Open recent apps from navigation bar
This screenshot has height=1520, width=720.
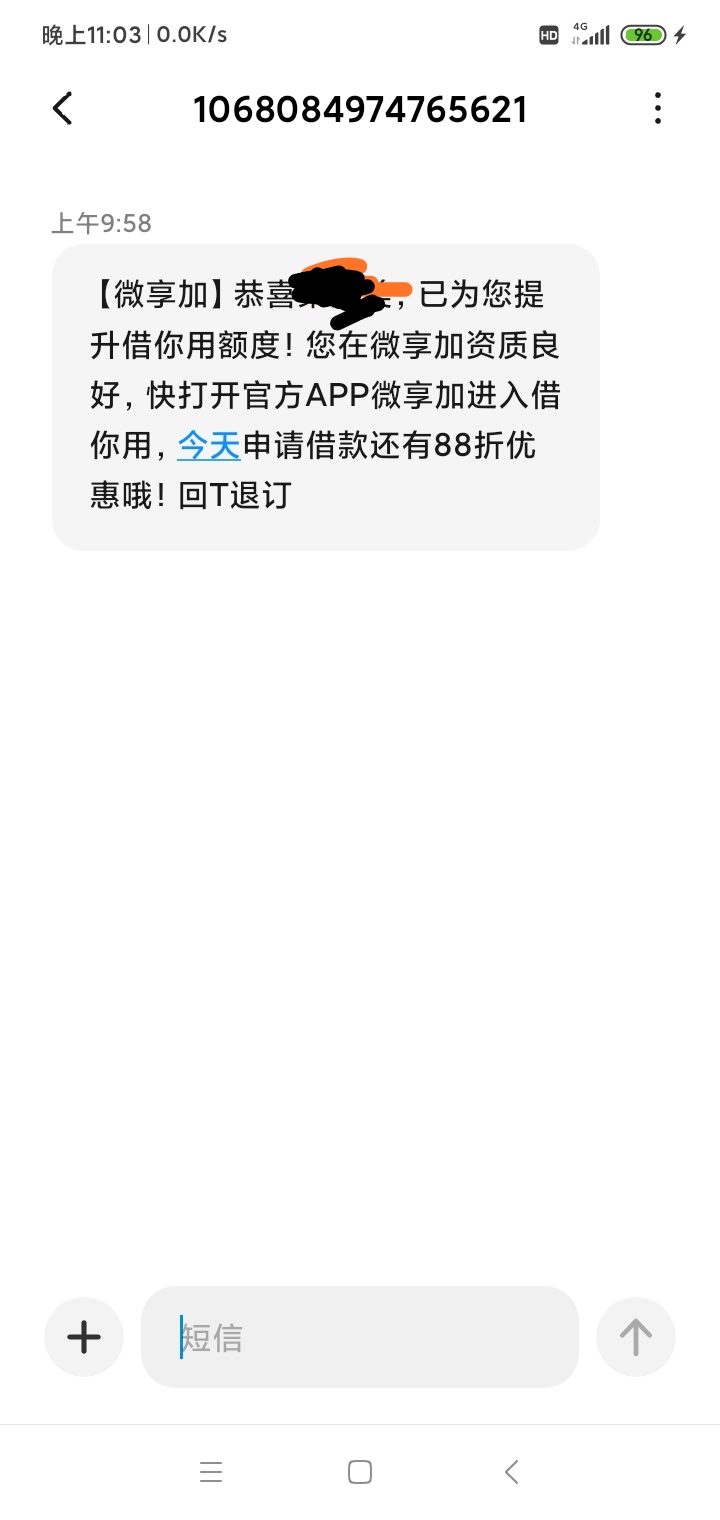click(x=211, y=1472)
